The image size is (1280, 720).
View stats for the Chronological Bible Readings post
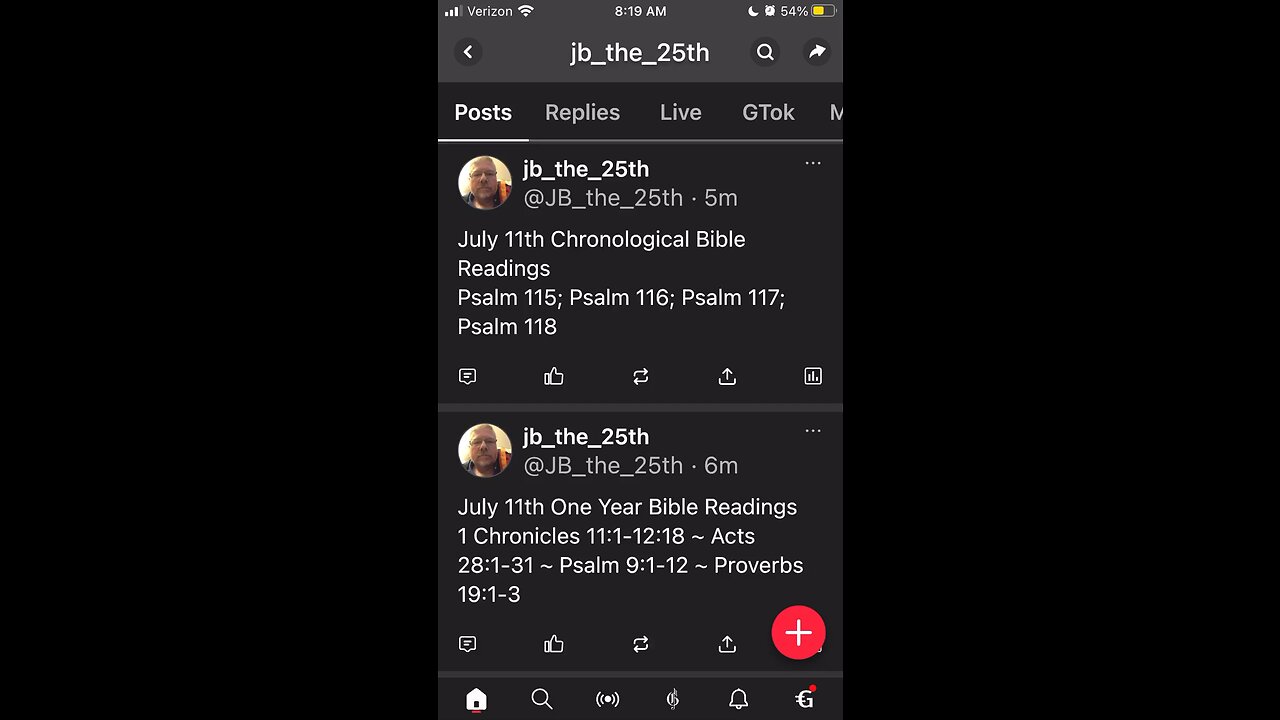point(813,376)
